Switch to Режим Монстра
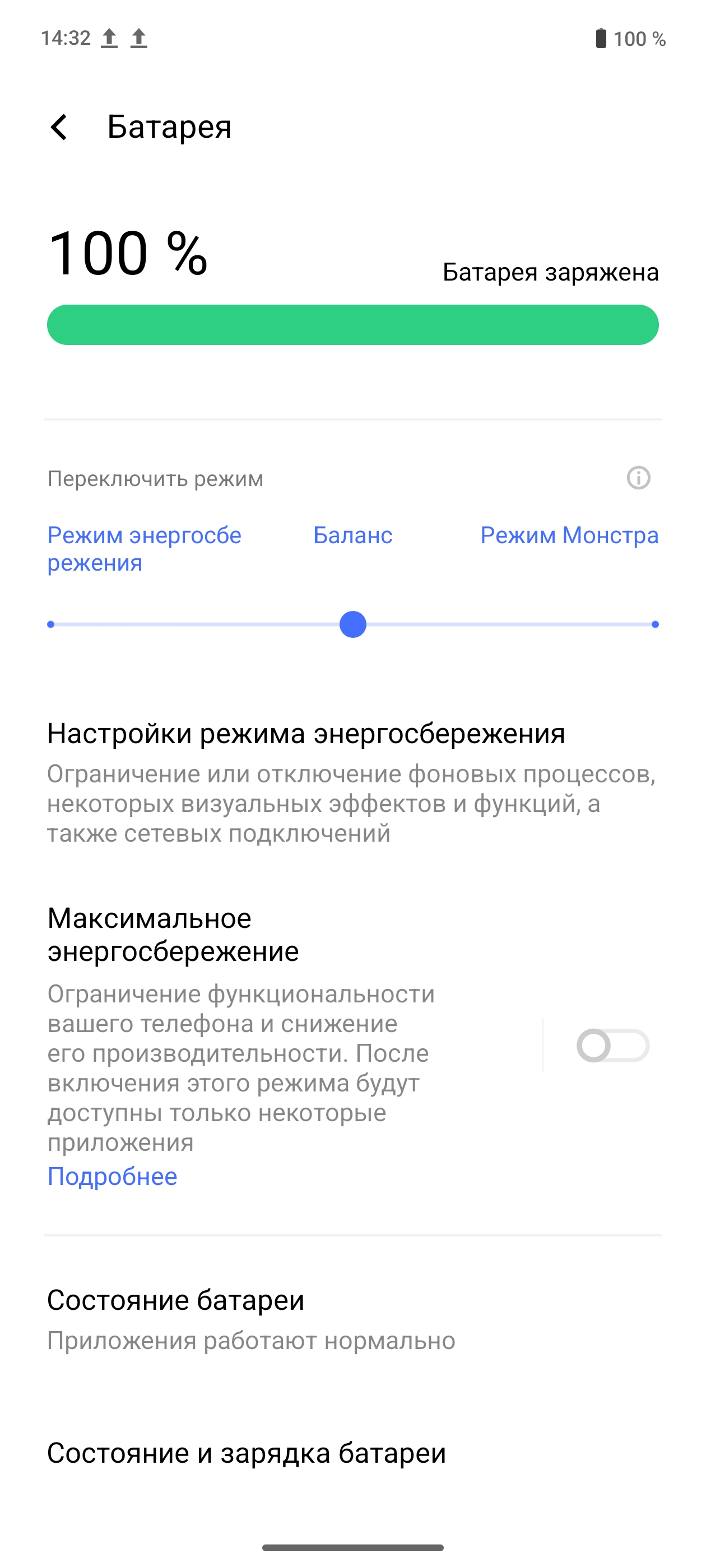 pyautogui.click(x=569, y=535)
